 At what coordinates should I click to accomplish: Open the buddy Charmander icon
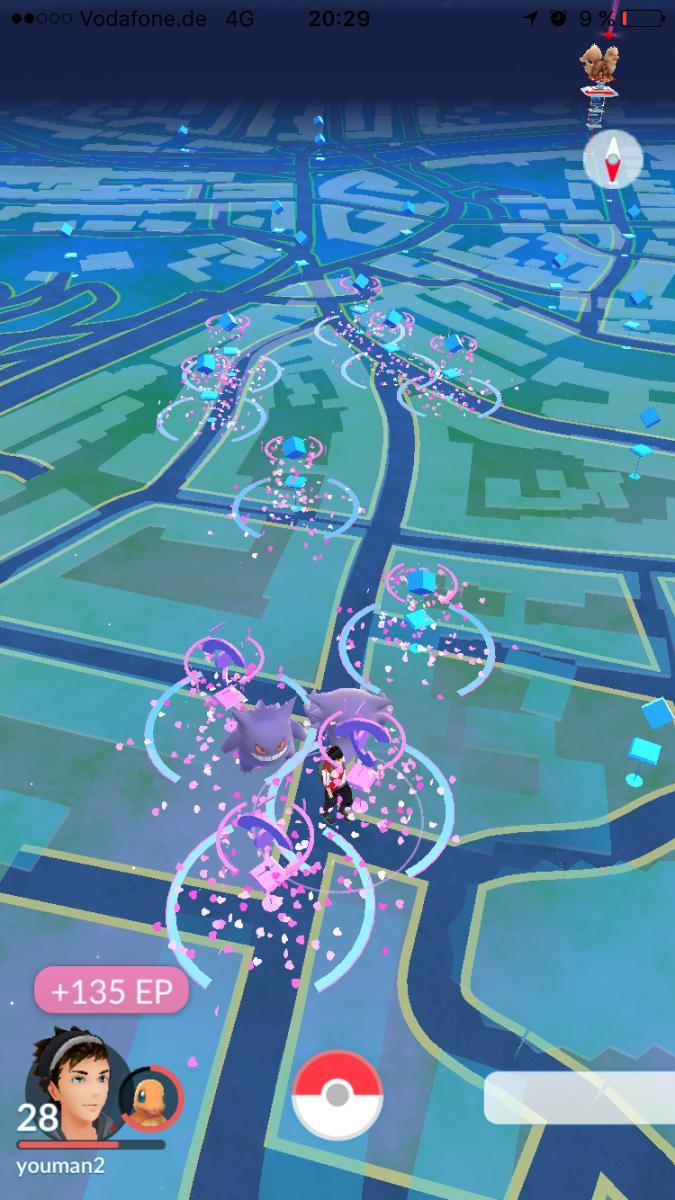151,1097
